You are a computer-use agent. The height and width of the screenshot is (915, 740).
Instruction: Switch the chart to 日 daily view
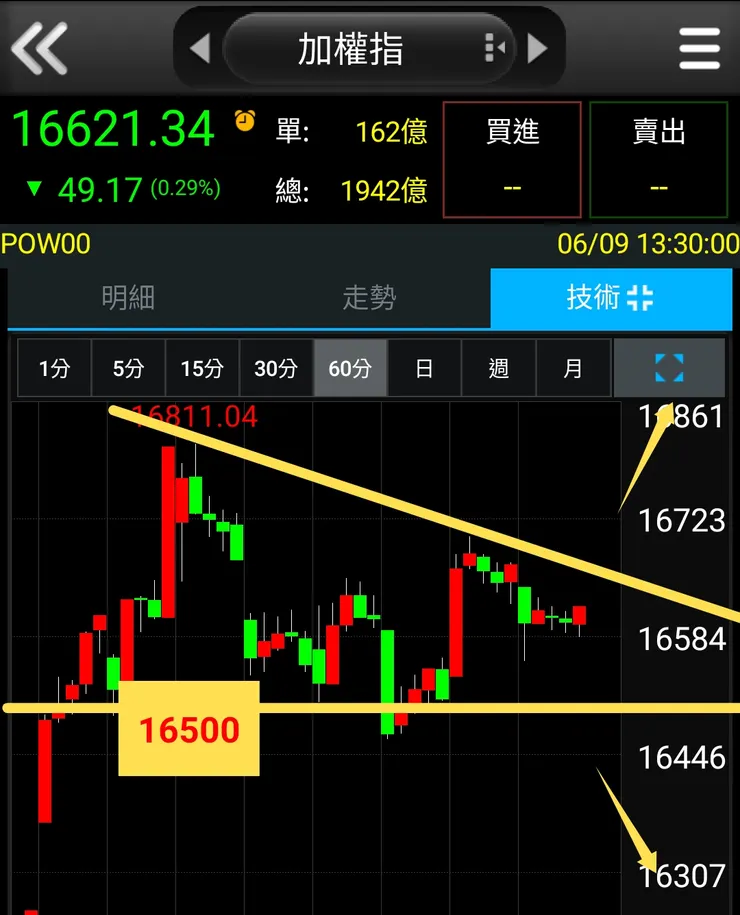pos(424,368)
